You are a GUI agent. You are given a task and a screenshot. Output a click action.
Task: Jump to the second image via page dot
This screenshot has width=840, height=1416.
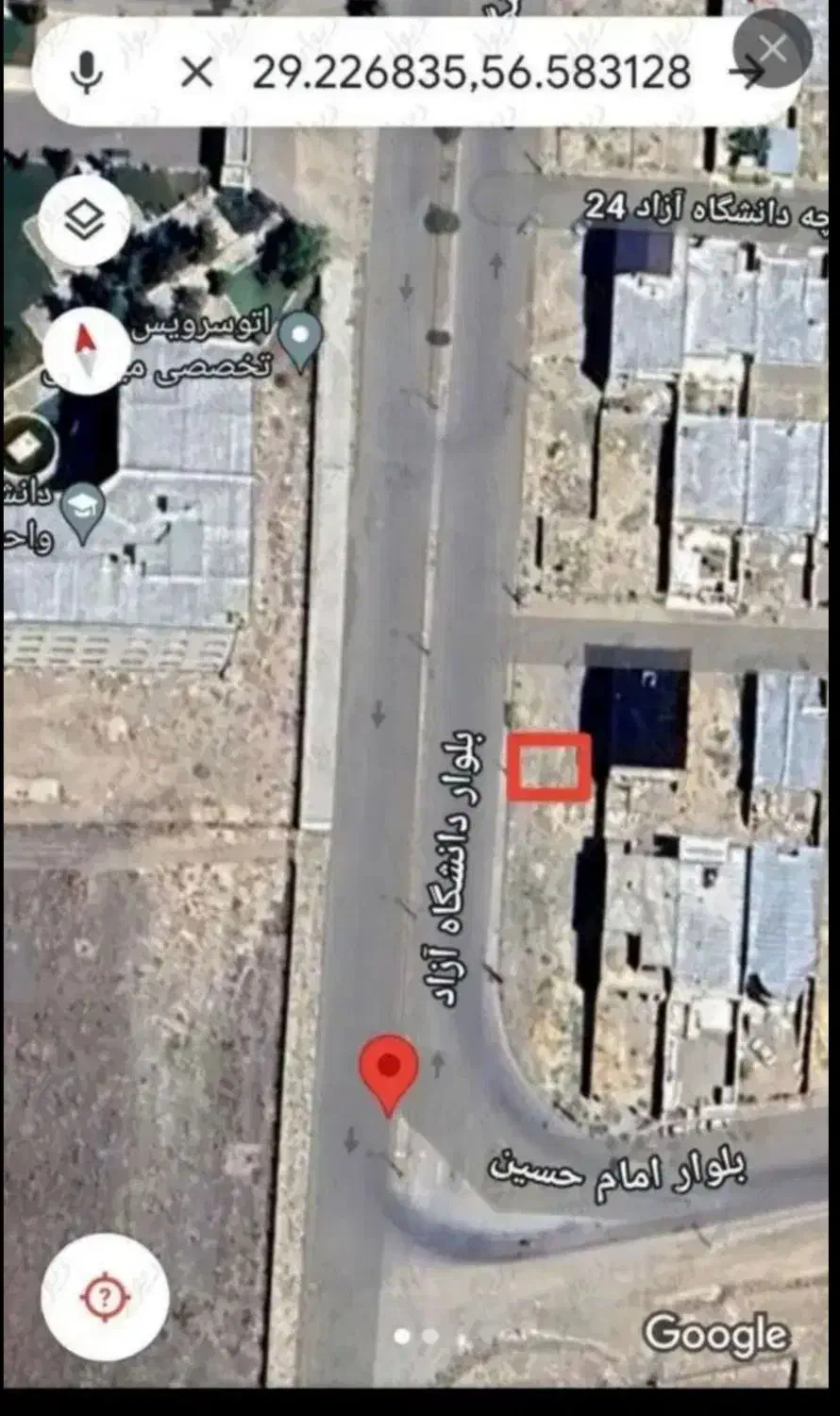[430, 1336]
